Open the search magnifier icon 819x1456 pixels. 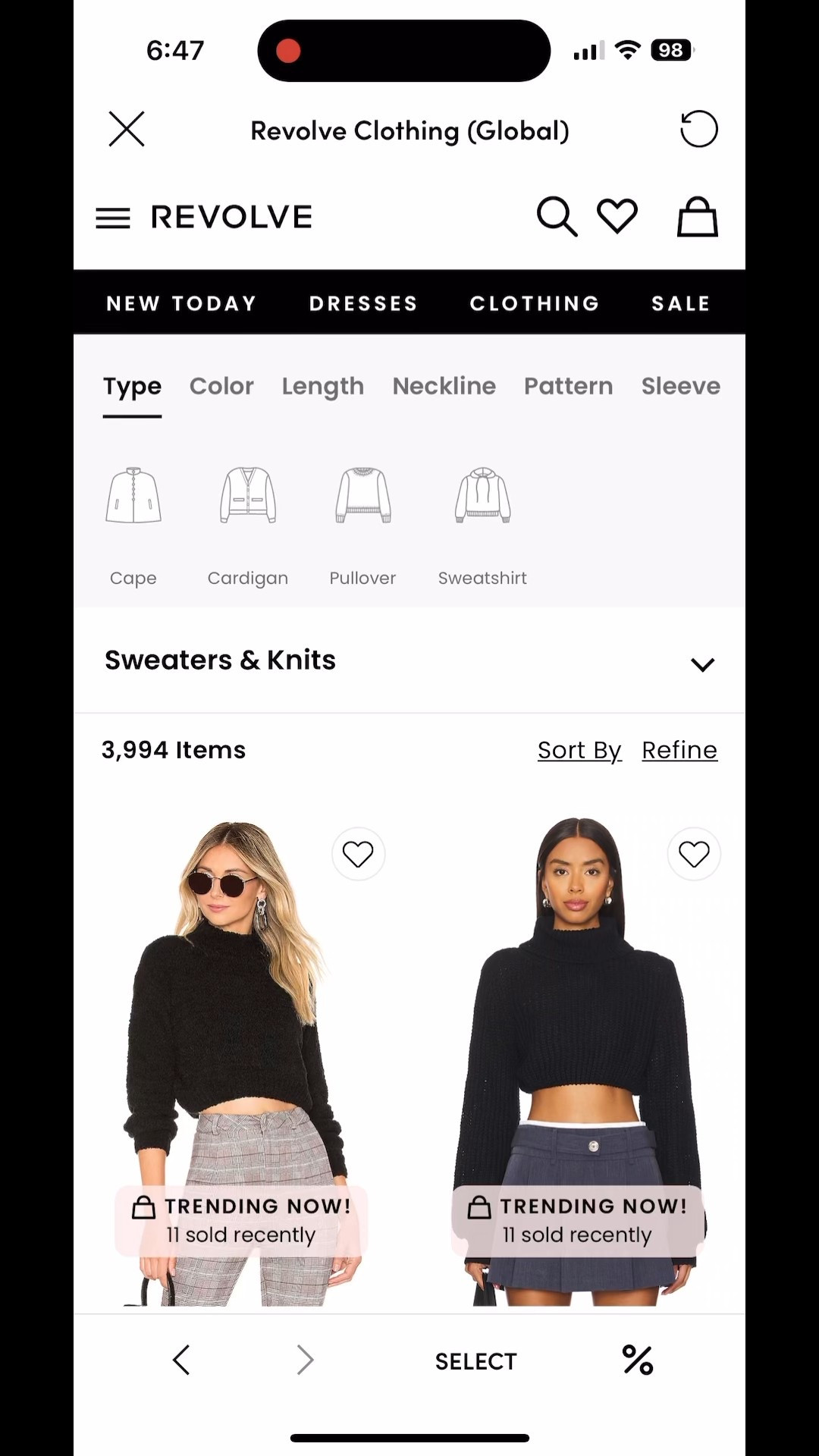click(557, 217)
